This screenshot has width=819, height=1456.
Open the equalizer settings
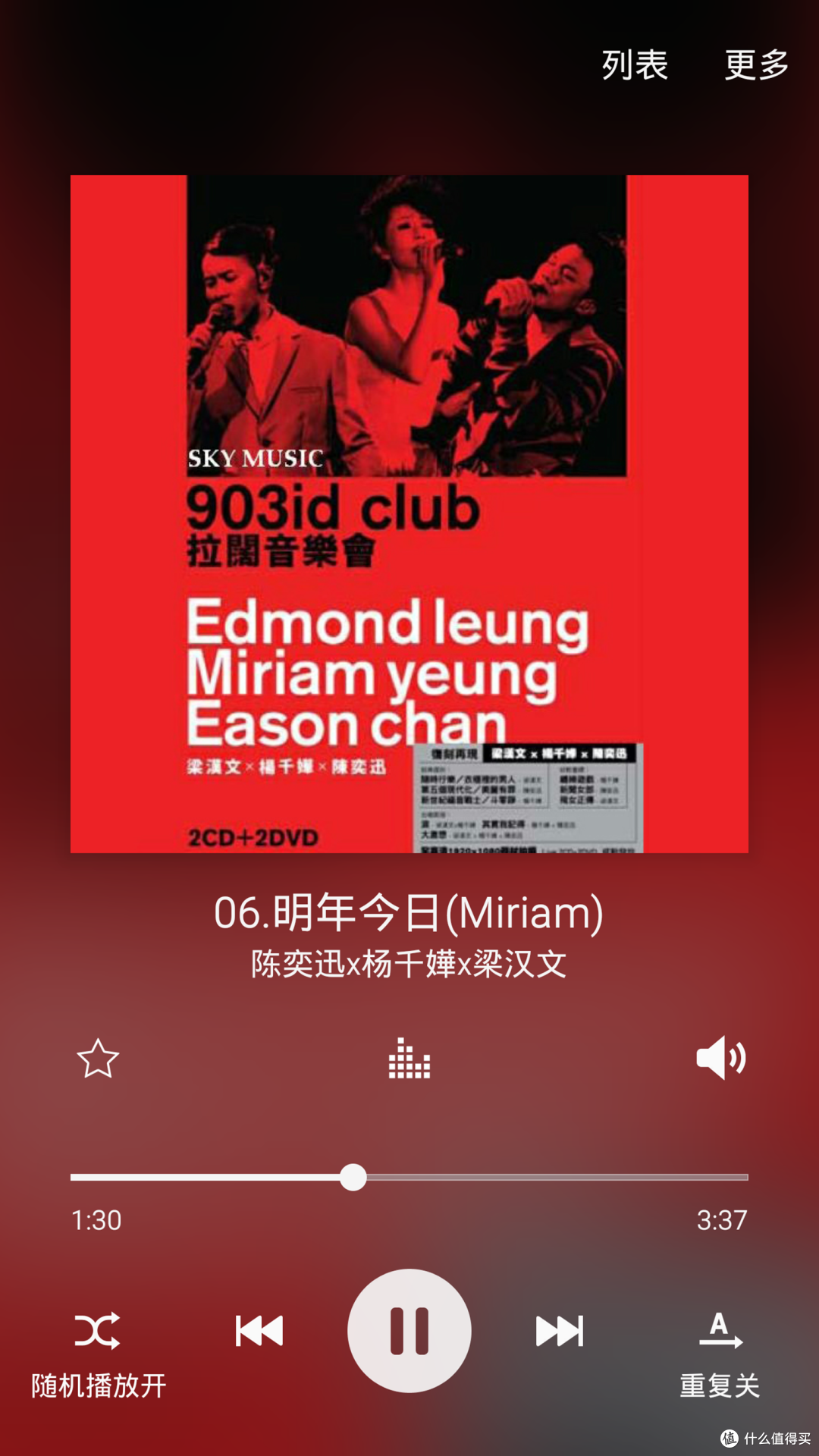(x=409, y=1058)
